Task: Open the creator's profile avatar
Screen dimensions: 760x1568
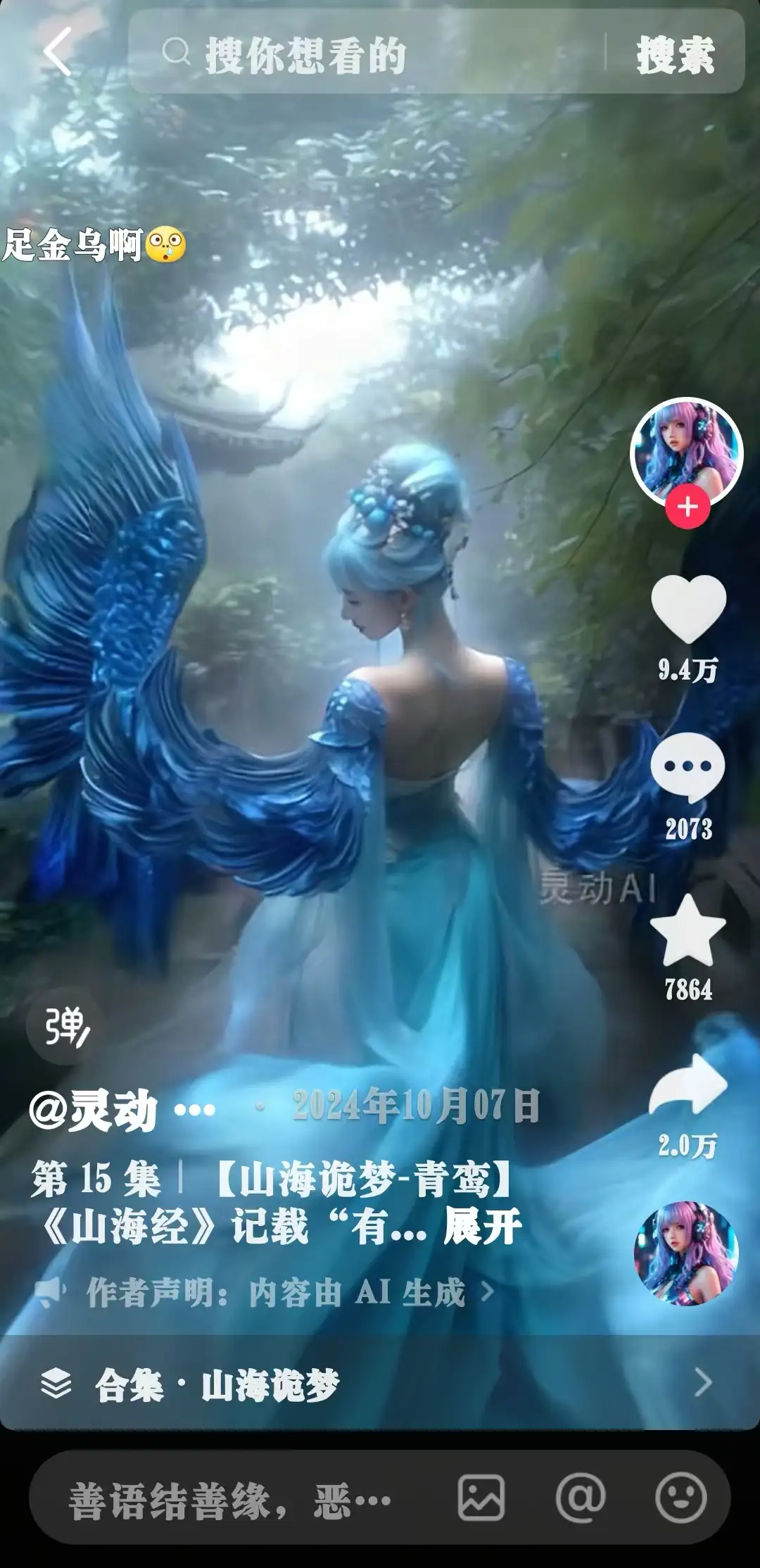Action: click(x=686, y=454)
